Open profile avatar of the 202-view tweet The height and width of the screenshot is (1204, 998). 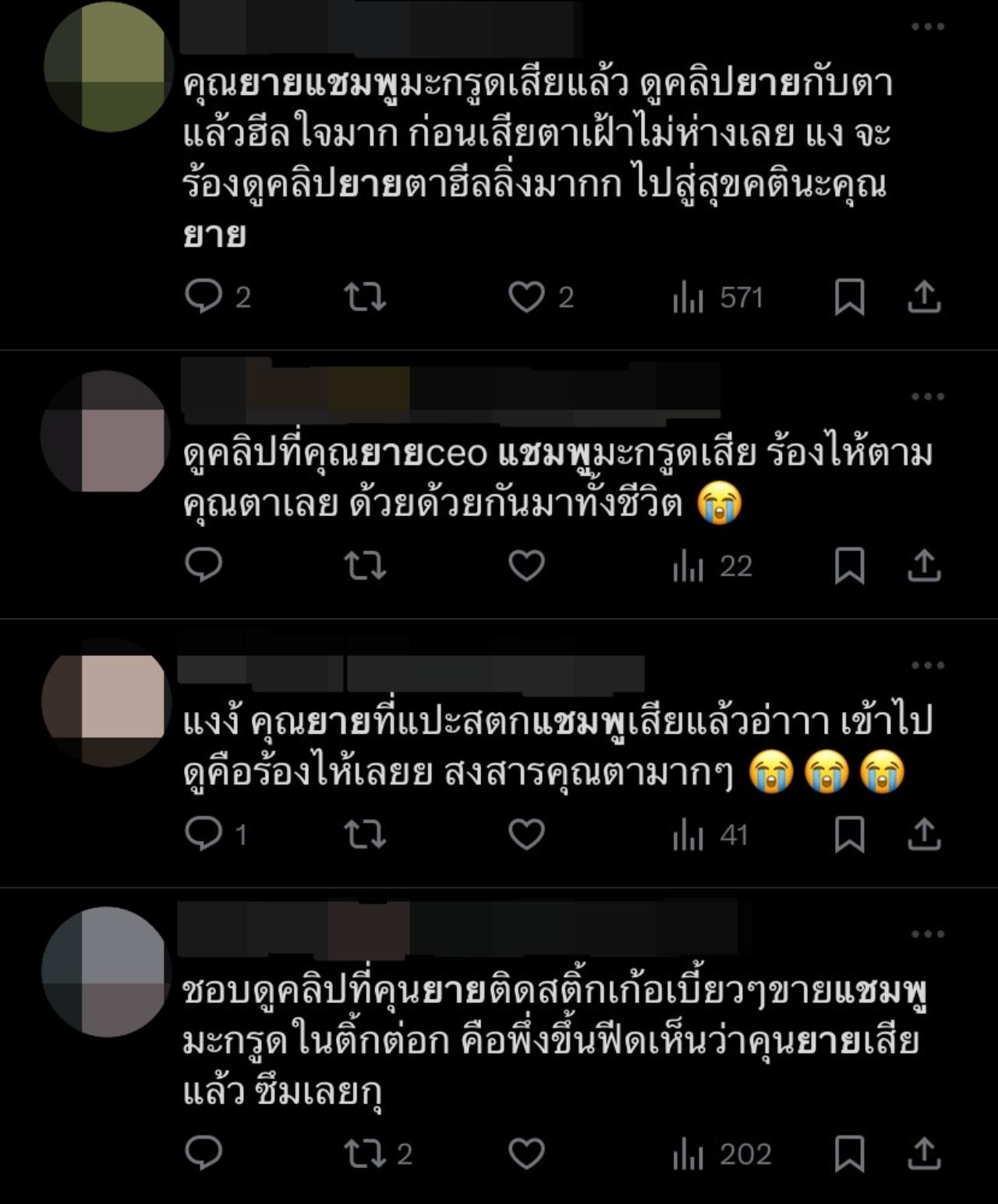[105, 969]
